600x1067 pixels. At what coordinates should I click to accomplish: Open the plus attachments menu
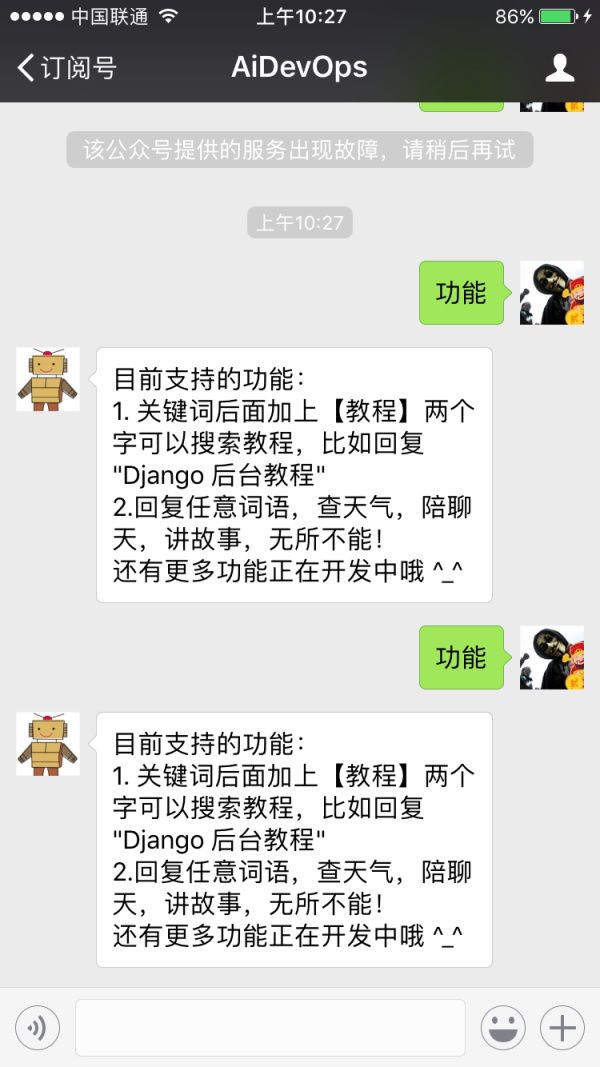point(562,1027)
